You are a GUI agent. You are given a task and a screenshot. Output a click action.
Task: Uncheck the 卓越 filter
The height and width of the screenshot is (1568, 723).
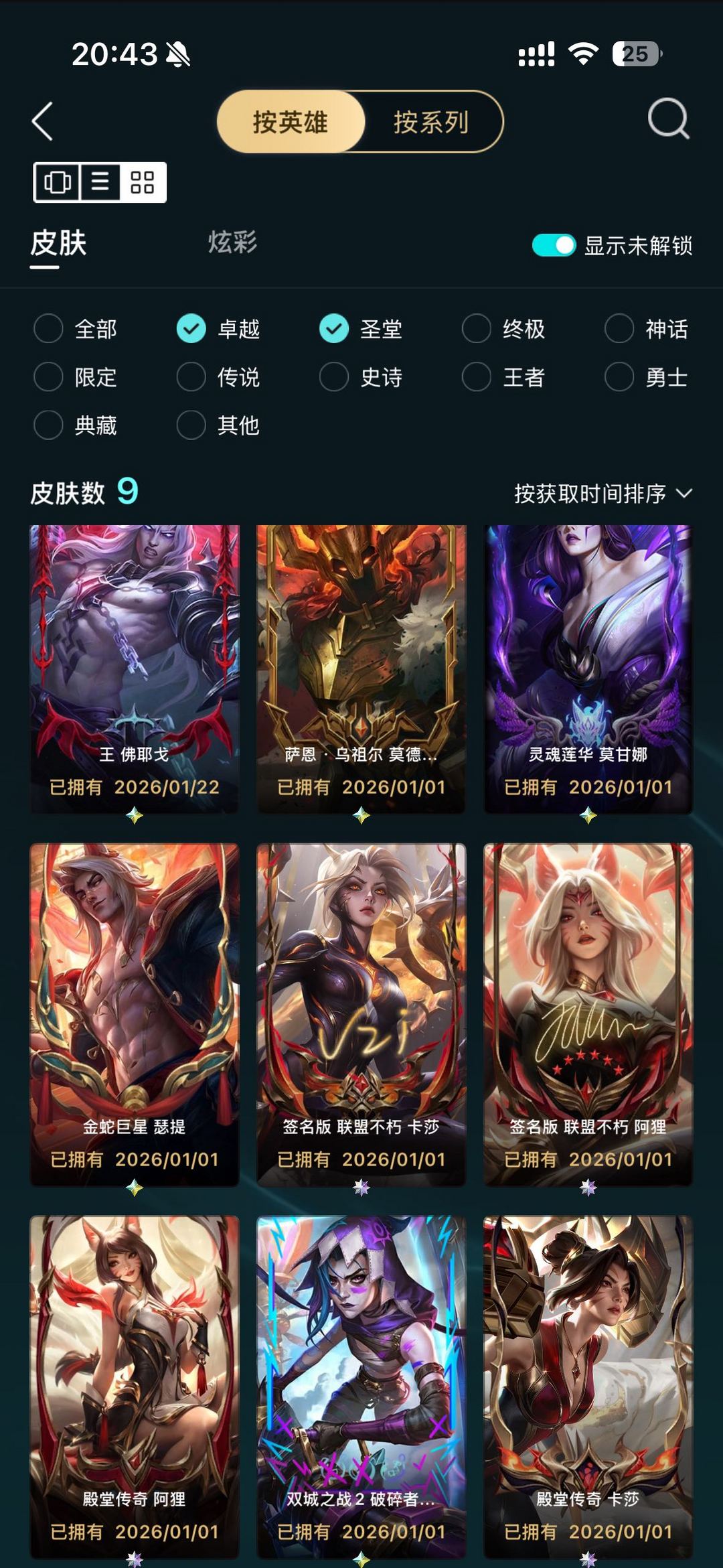click(x=191, y=329)
